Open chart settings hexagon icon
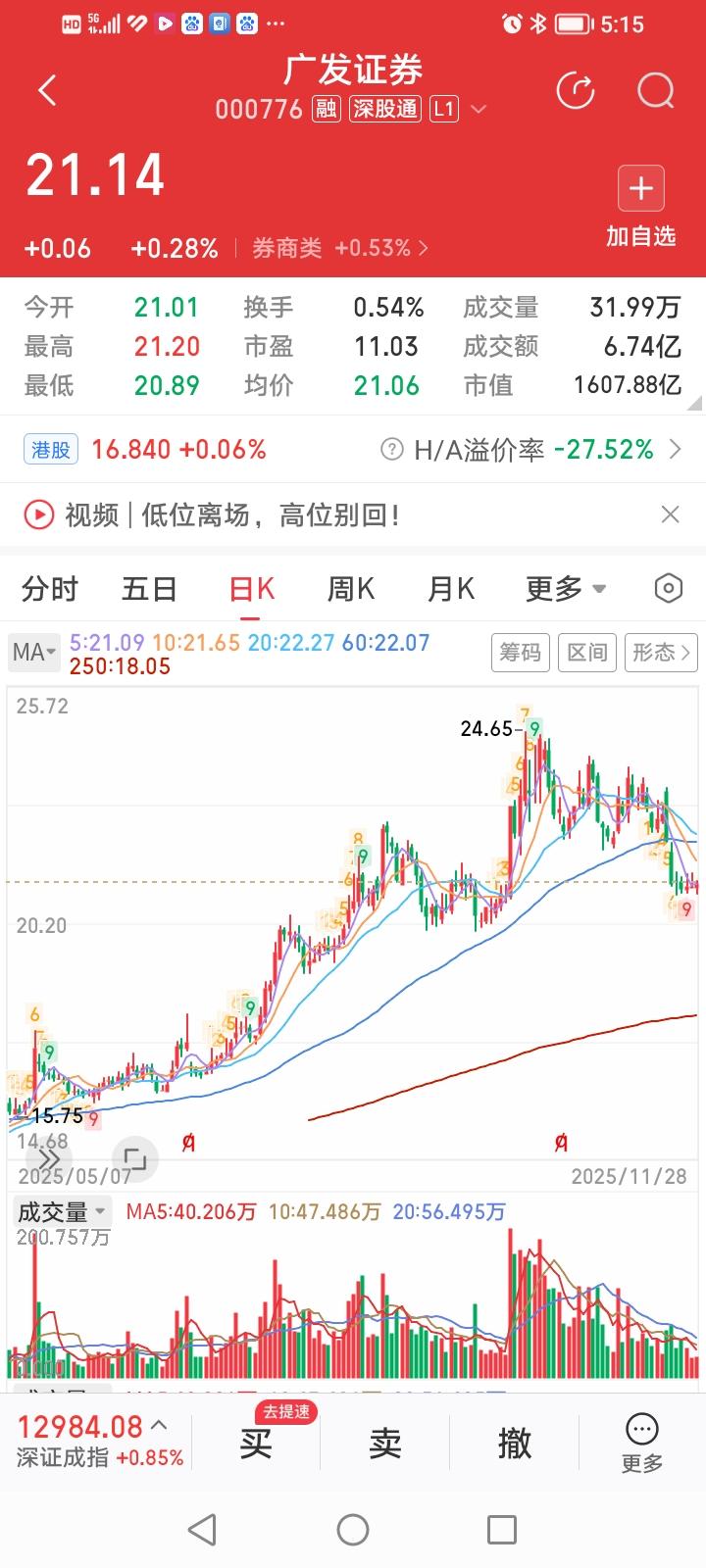 click(x=668, y=589)
